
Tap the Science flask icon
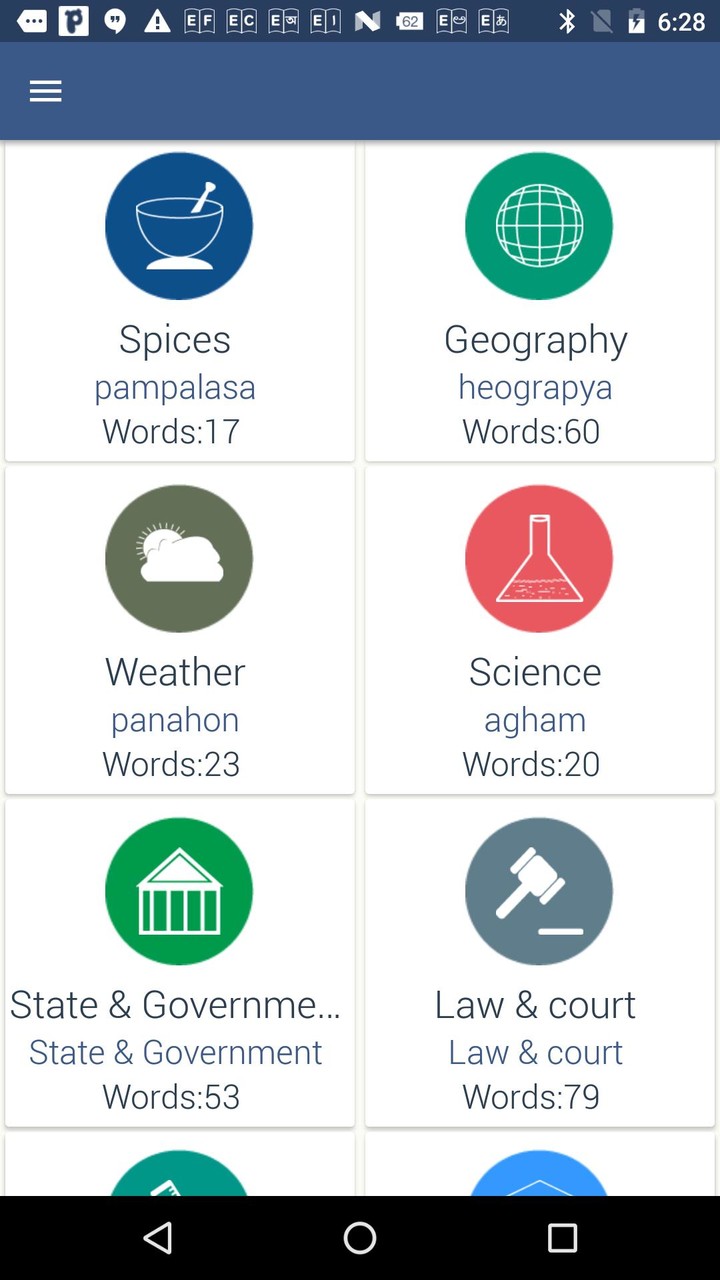pyautogui.click(x=538, y=558)
